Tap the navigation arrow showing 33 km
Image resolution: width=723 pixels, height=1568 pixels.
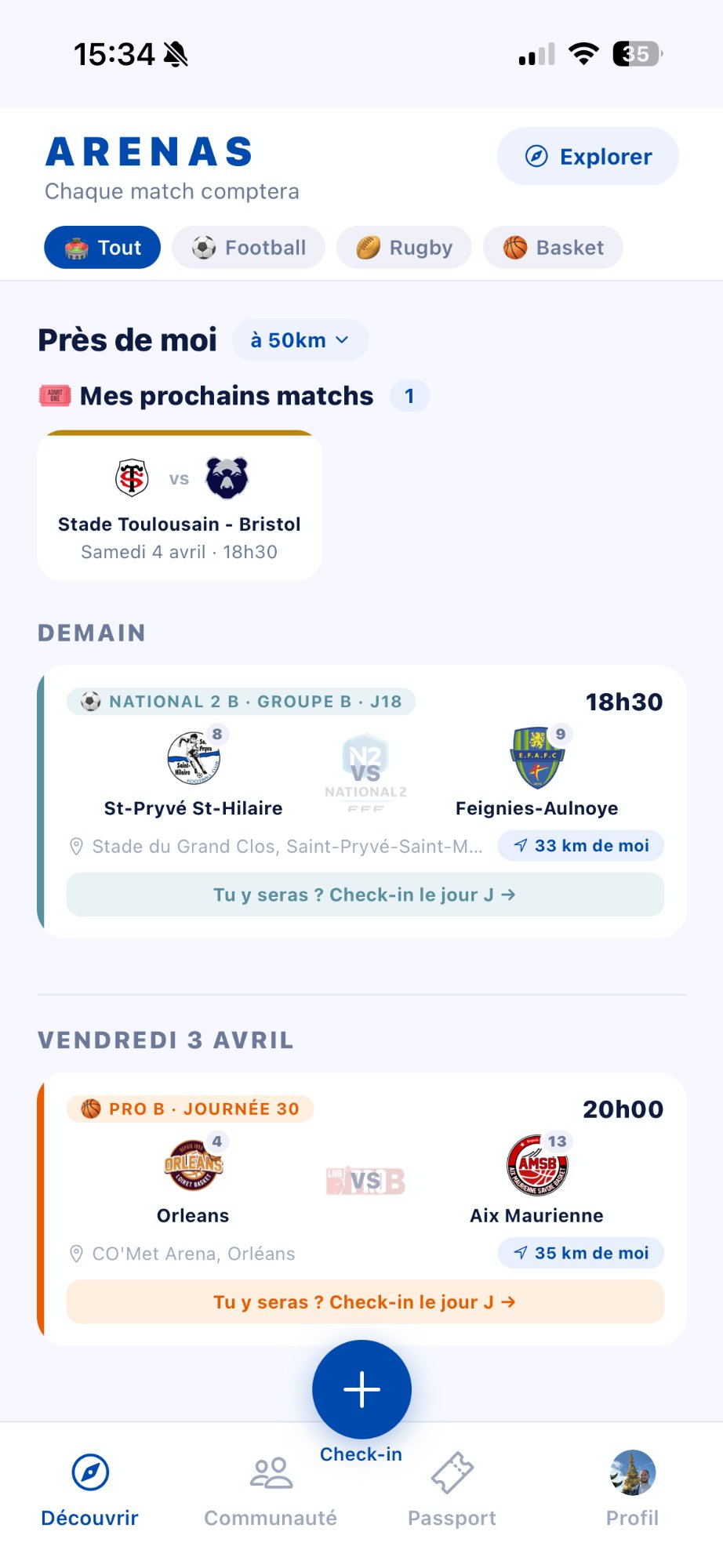click(x=520, y=845)
